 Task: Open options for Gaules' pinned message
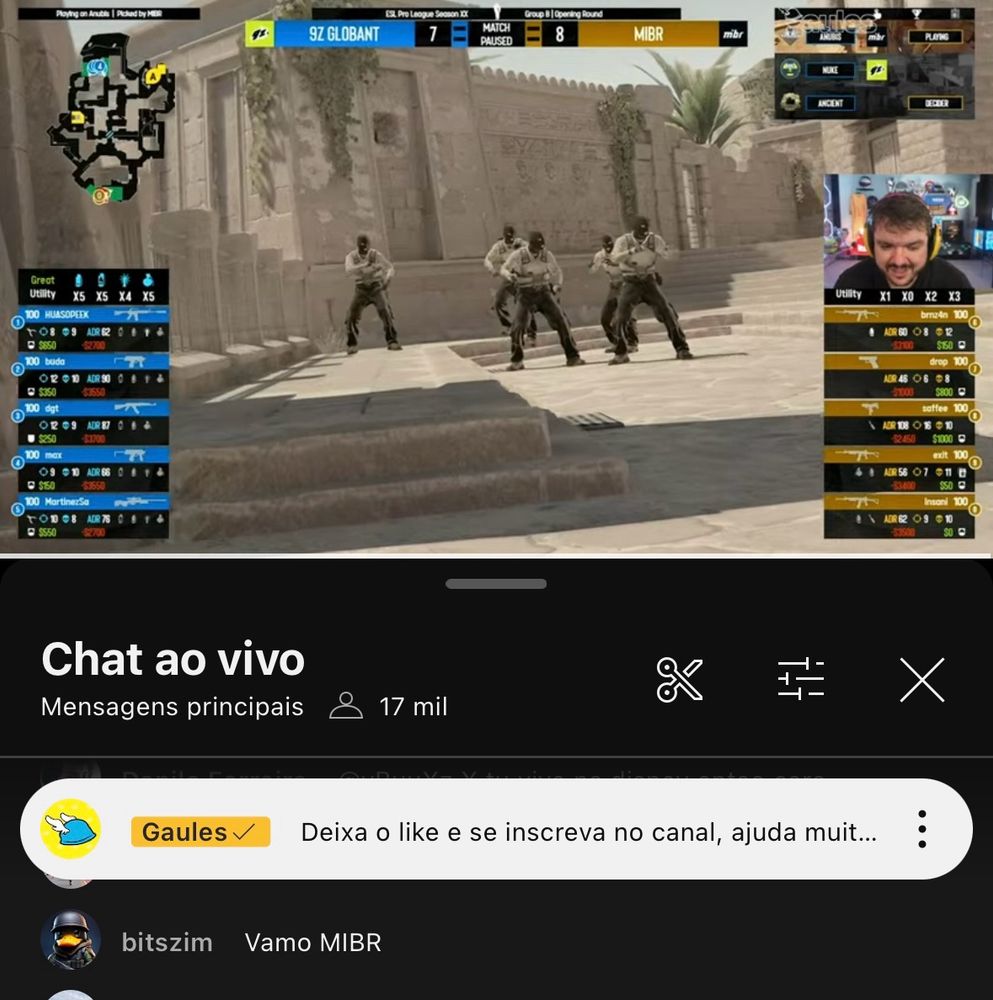pyautogui.click(x=921, y=829)
